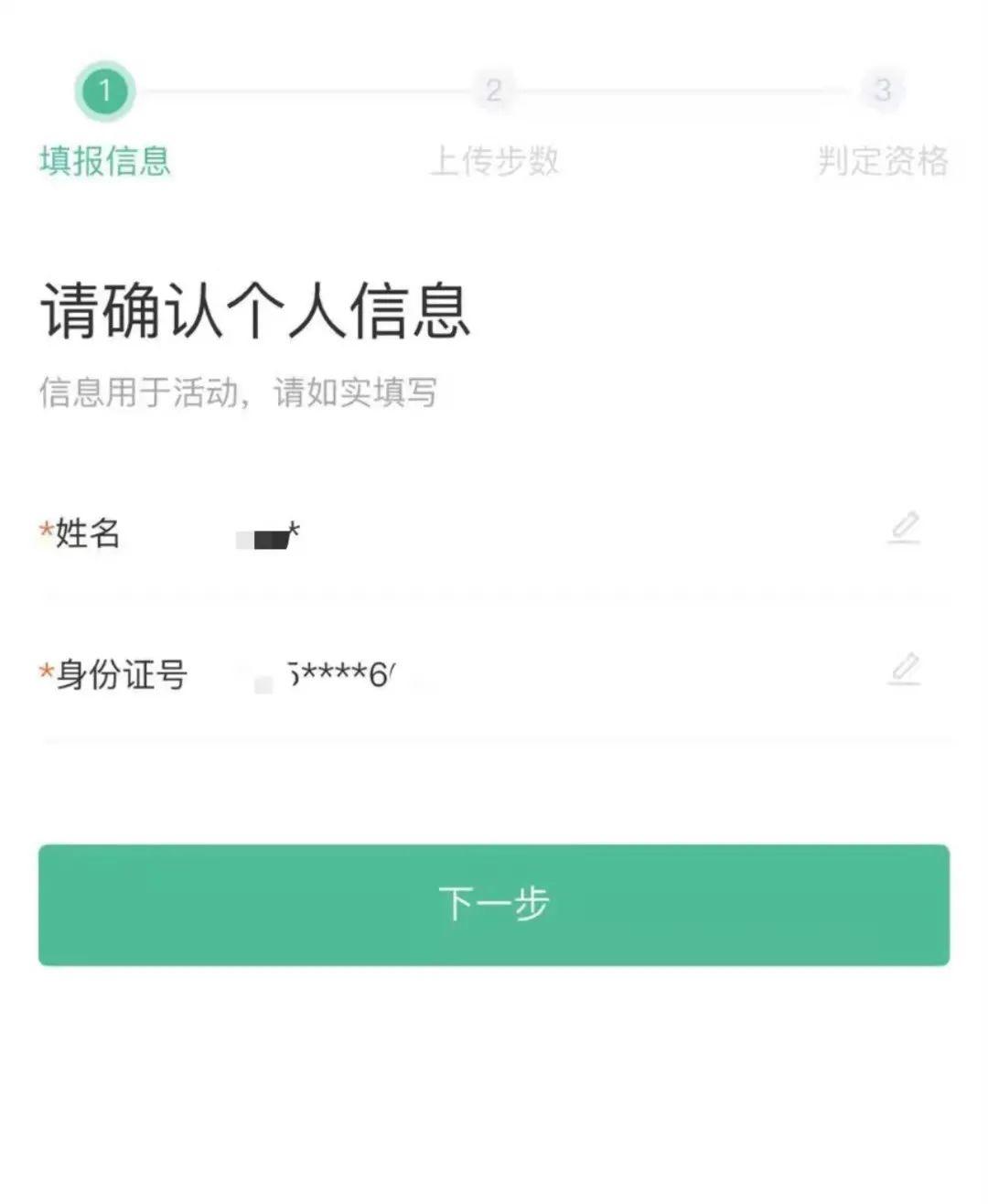Tap the green 下一步 button
The image size is (988, 1204).
(x=493, y=904)
